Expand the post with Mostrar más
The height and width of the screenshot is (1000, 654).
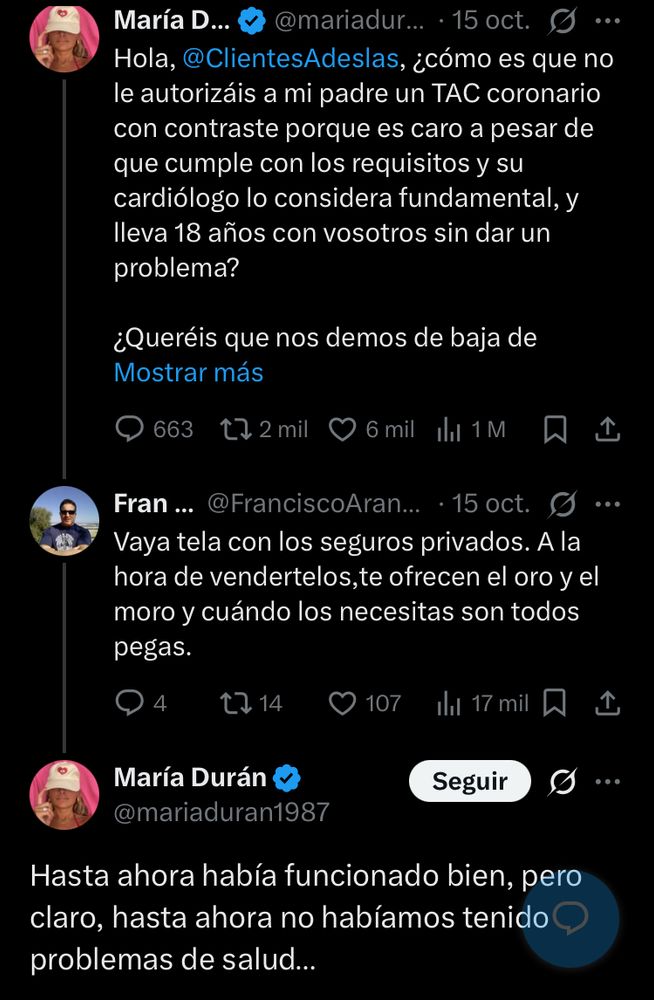188,372
